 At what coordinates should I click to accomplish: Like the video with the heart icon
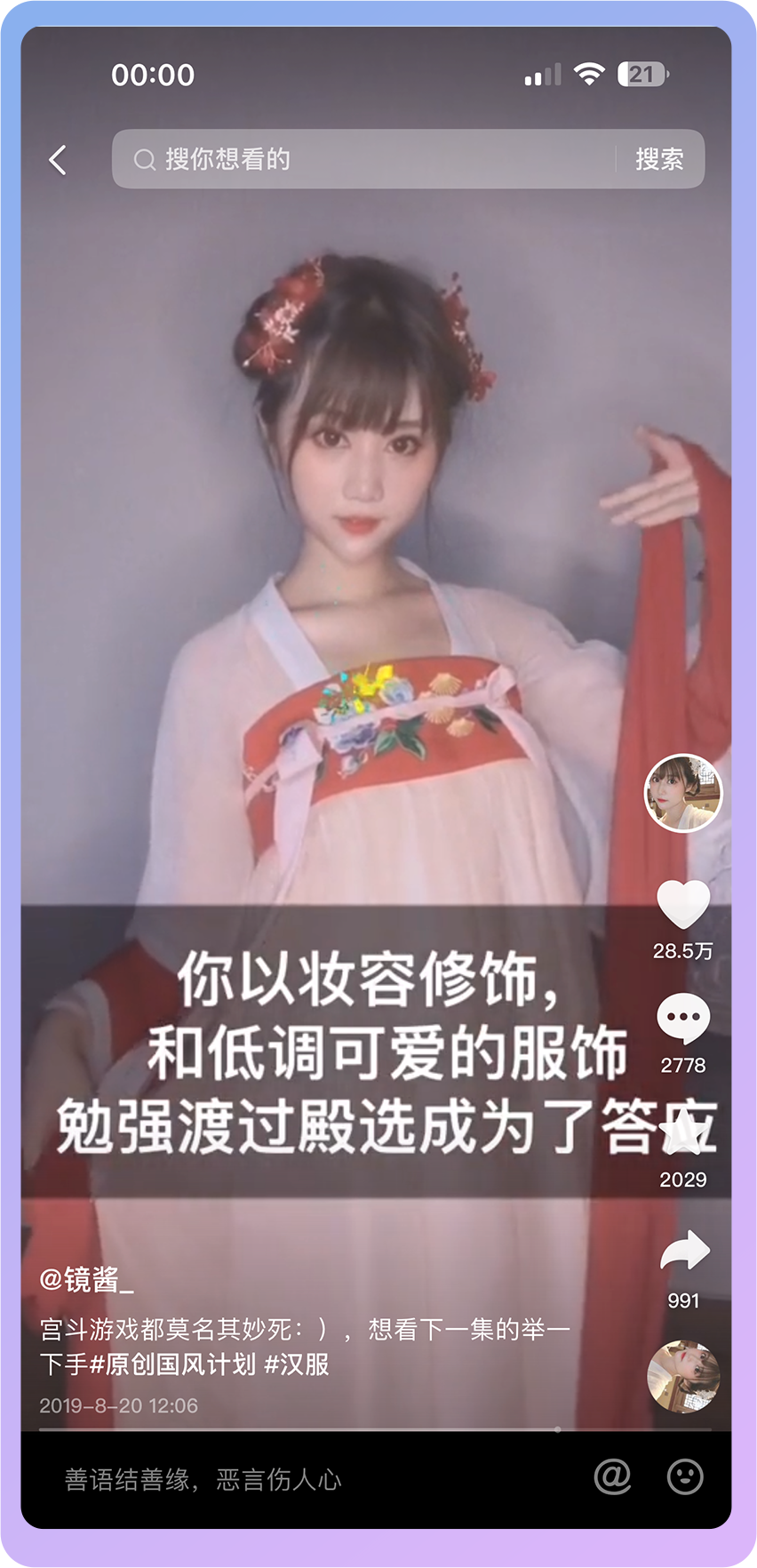tap(682, 906)
